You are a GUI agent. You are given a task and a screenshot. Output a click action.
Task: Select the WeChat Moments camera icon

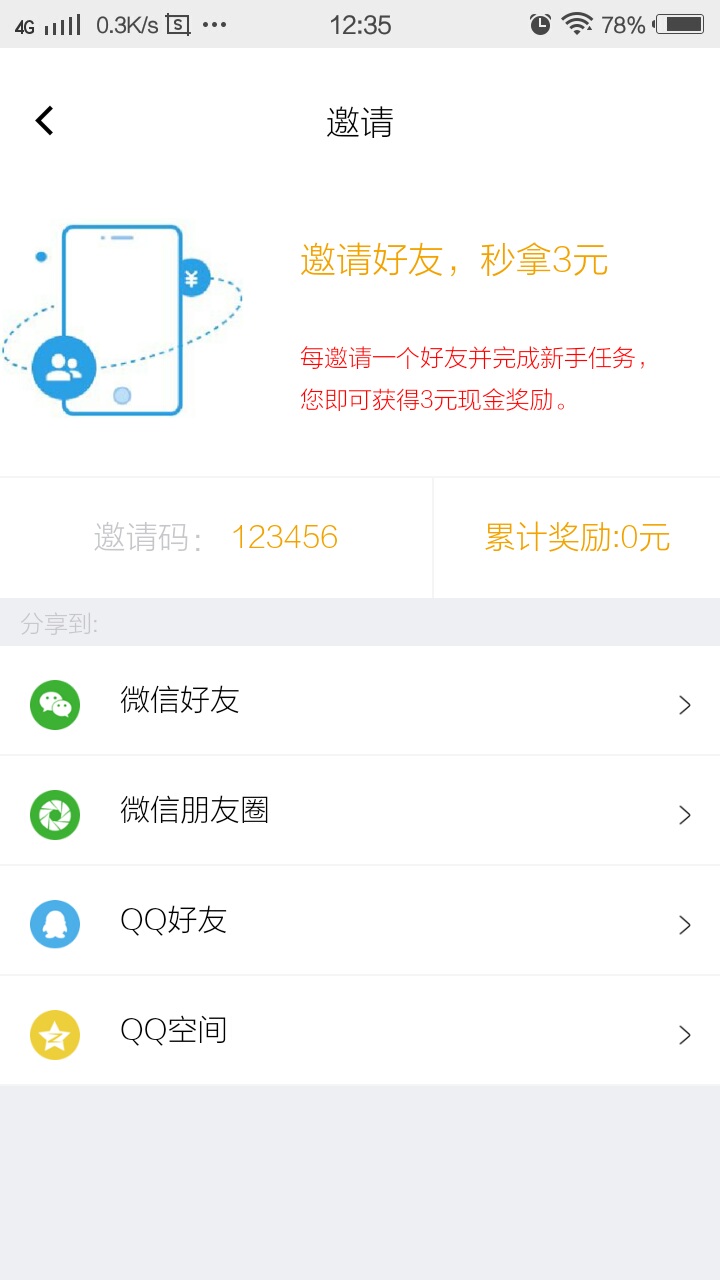(x=55, y=813)
